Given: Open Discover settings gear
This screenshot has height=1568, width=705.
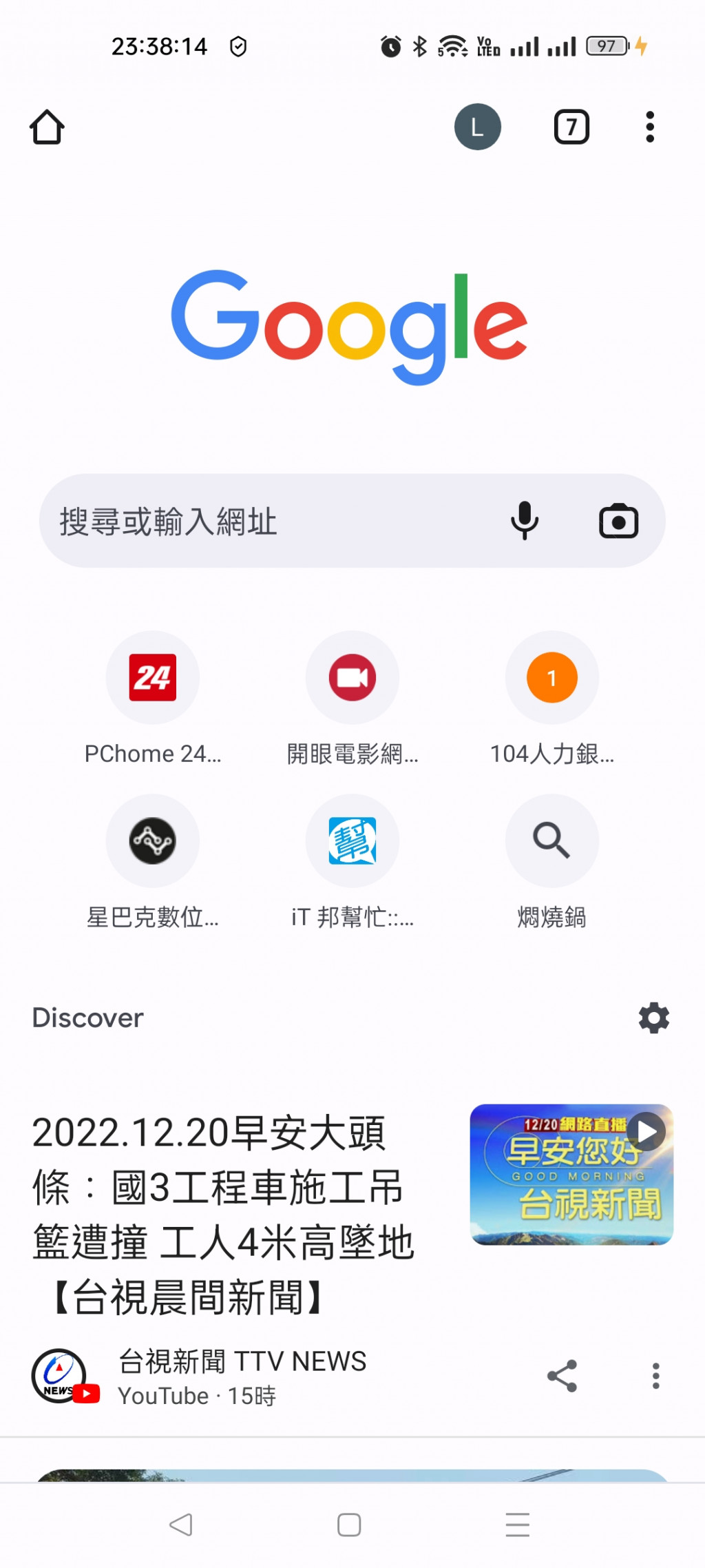Looking at the screenshot, I should pyautogui.click(x=653, y=1018).
